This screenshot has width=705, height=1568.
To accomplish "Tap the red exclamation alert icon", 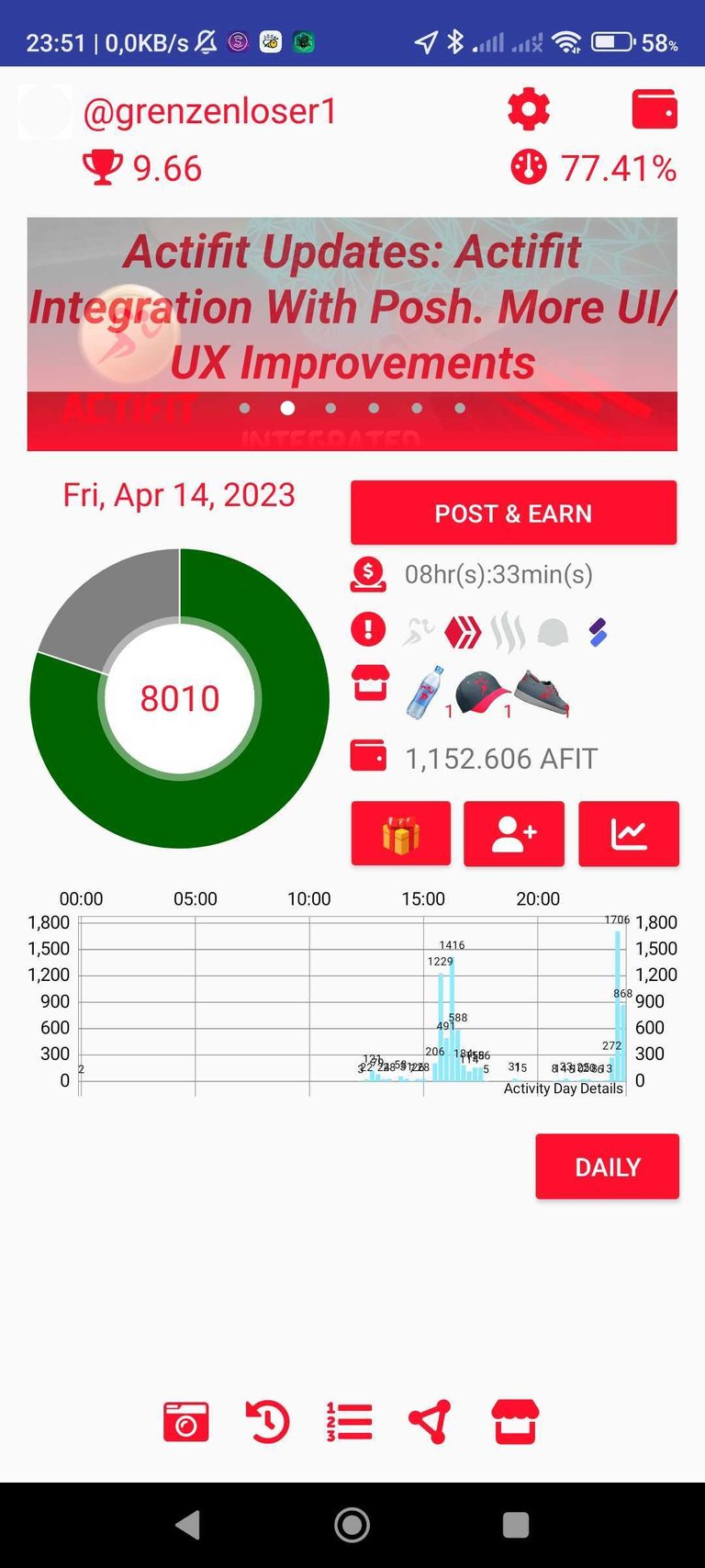I will [369, 630].
